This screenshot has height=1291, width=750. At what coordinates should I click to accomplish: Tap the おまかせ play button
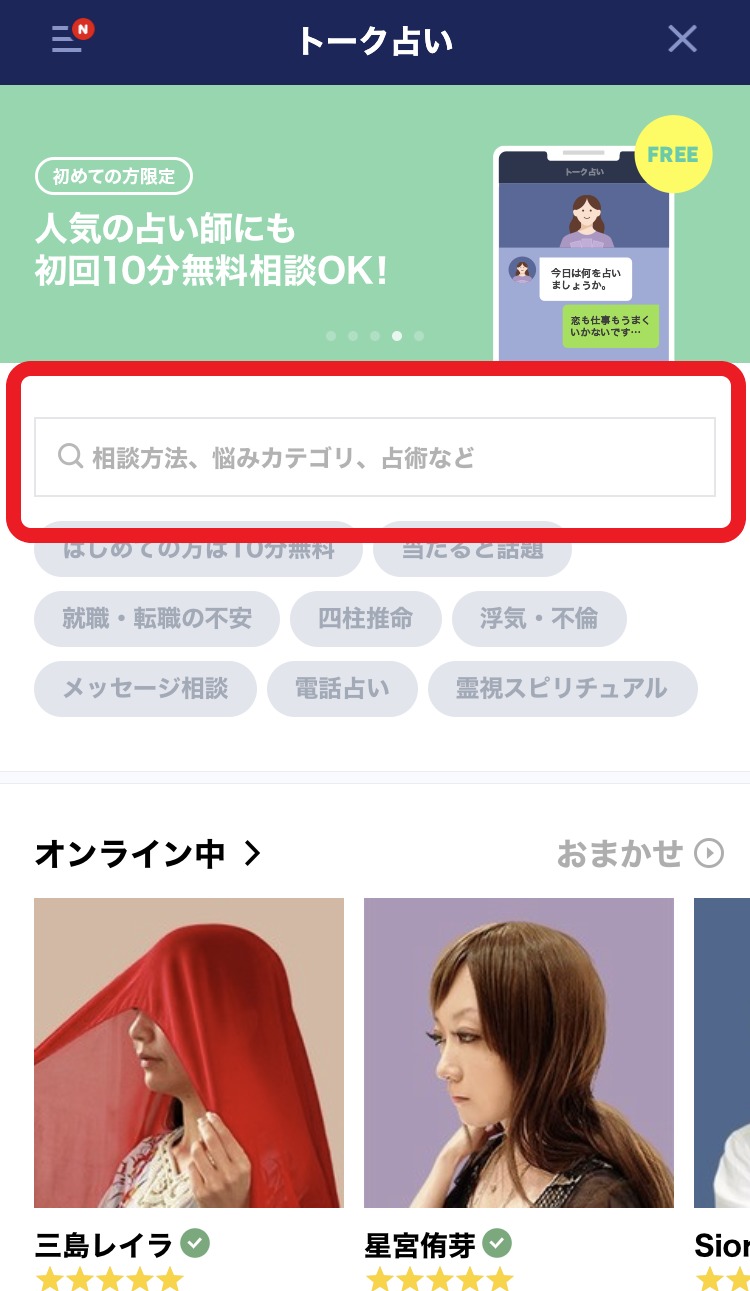coord(640,854)
